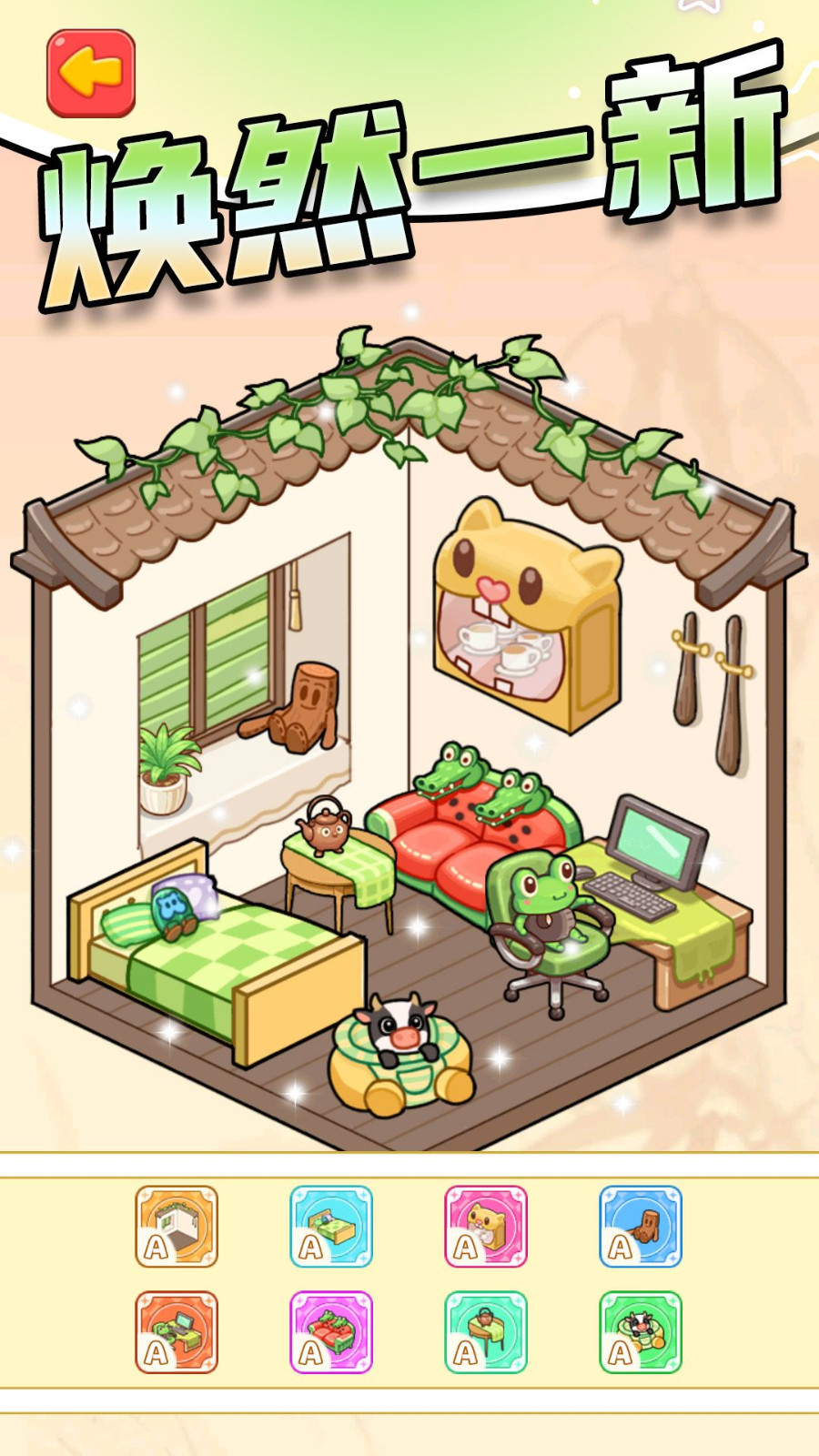Select the wooden stump toy card
Screen dimensions: 819x1456
pyautogui.click(x=641, y=1227)
